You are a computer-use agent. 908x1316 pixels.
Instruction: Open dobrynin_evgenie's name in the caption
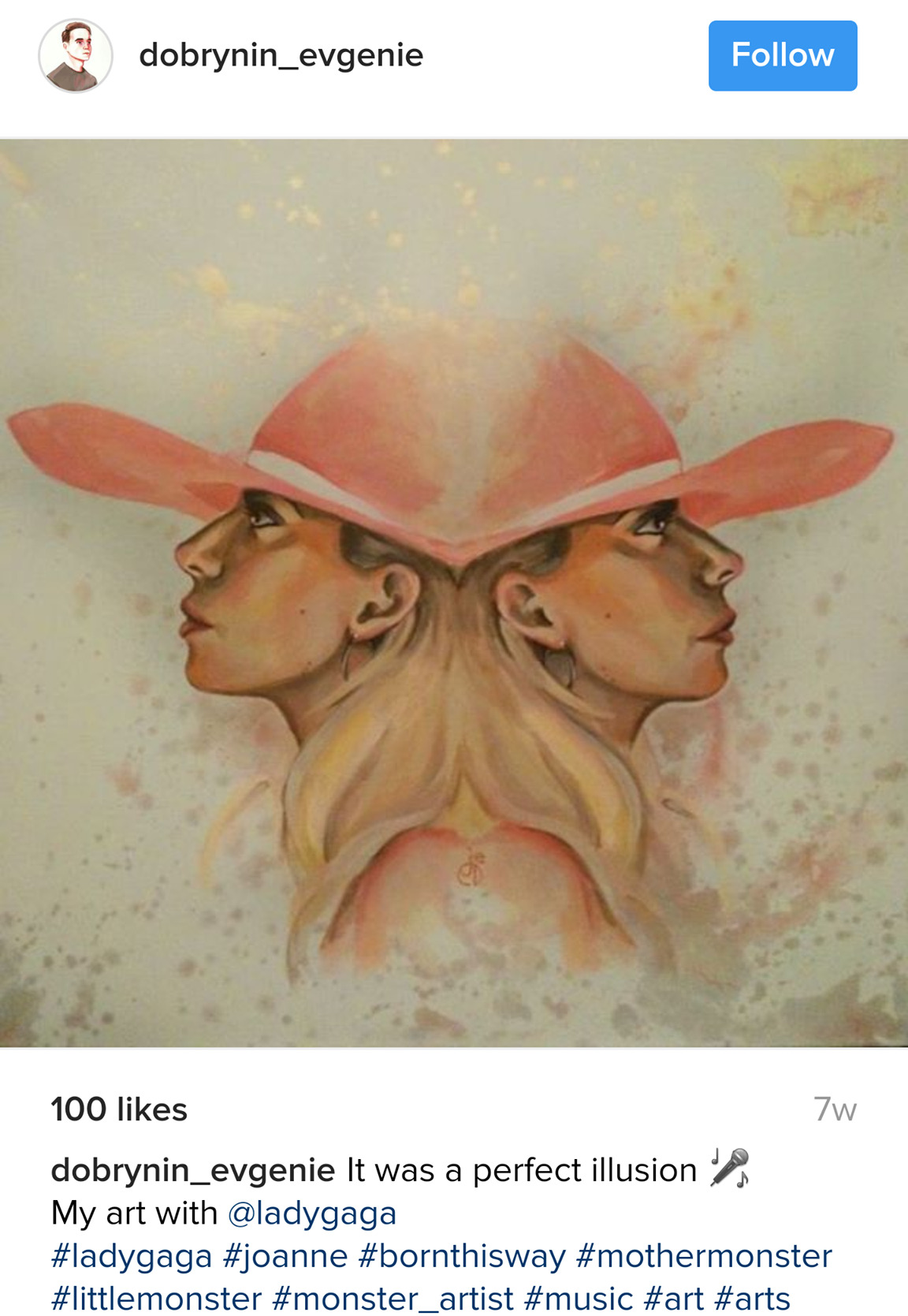click(x=193, y=1170)
